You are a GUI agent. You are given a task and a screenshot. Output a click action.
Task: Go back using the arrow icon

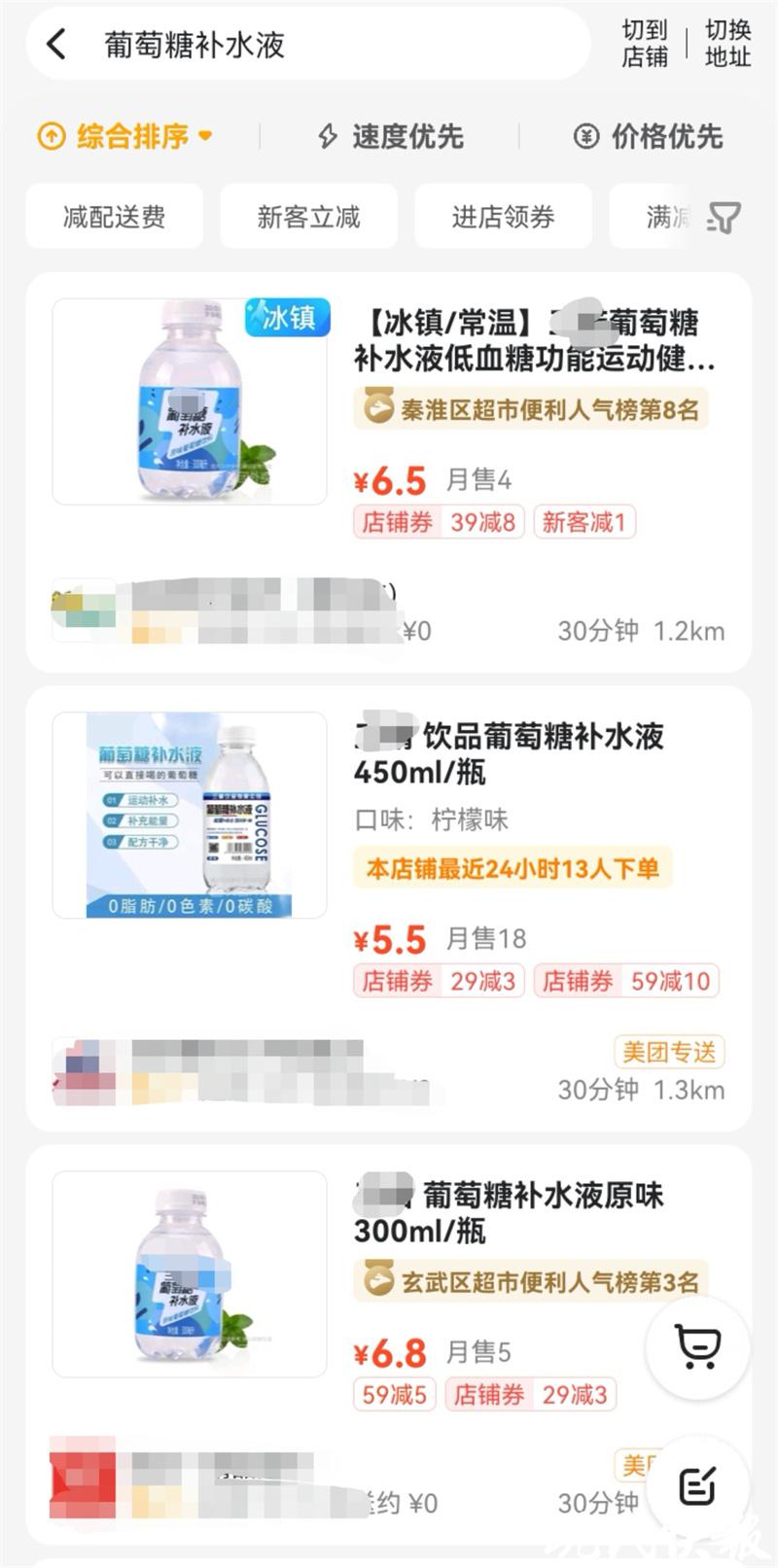(x=56, y=45)
